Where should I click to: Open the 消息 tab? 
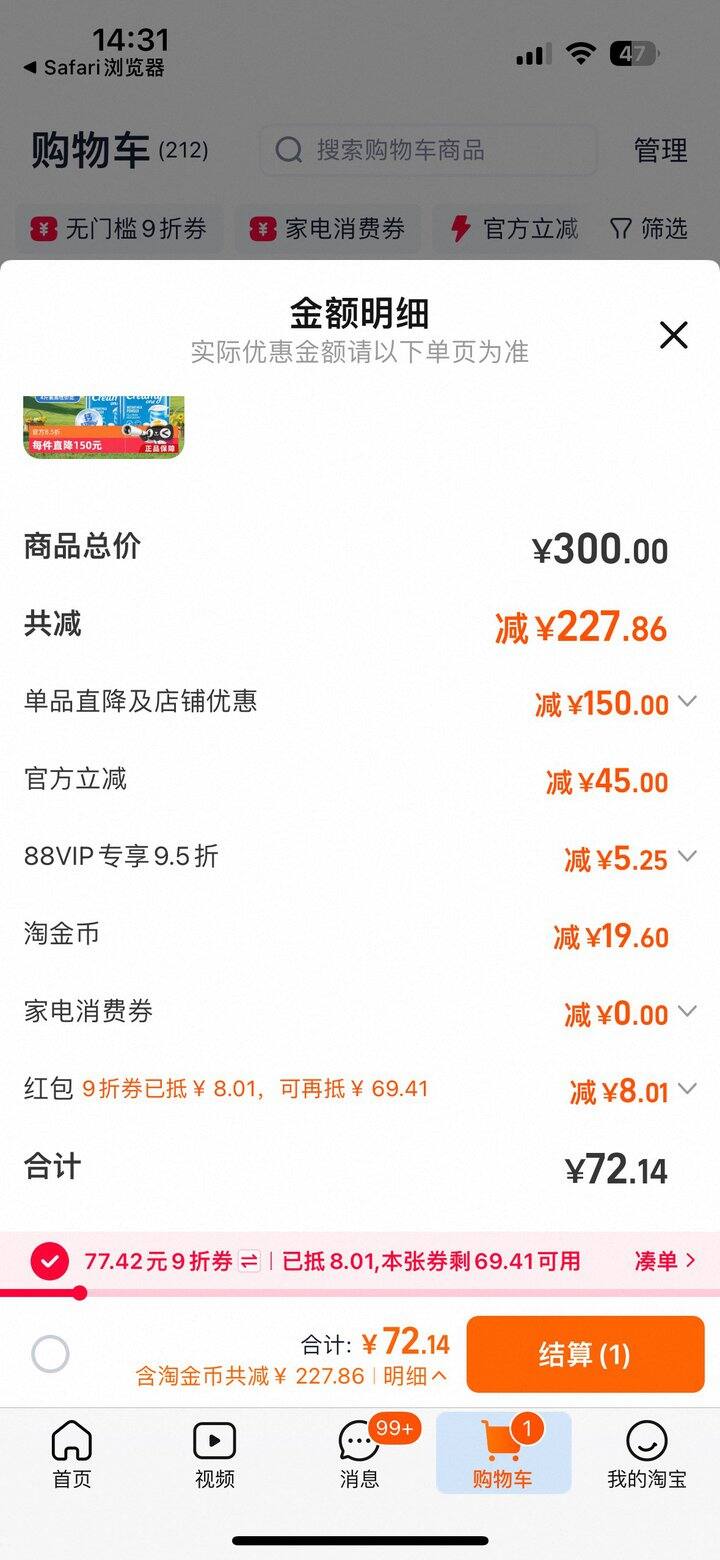click(x=359, y=1455)
